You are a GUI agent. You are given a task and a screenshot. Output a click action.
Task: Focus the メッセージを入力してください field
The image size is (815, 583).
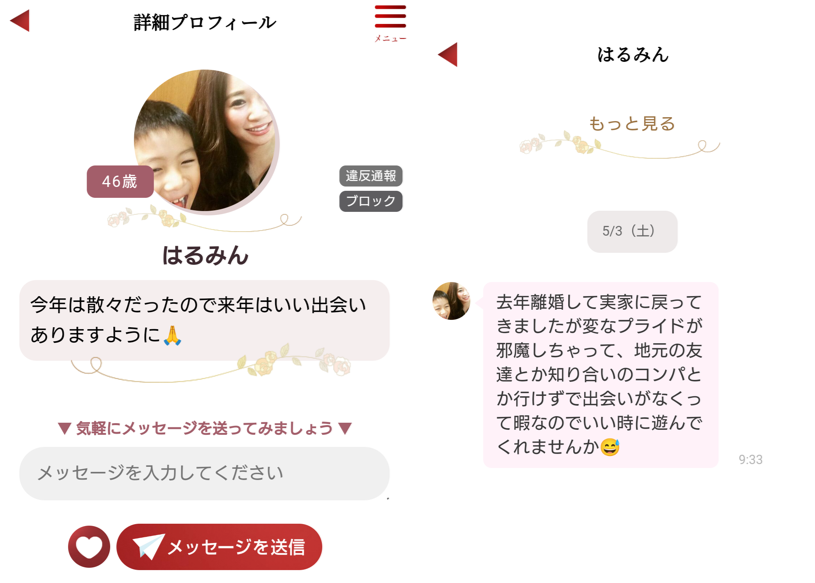[204, 473]
